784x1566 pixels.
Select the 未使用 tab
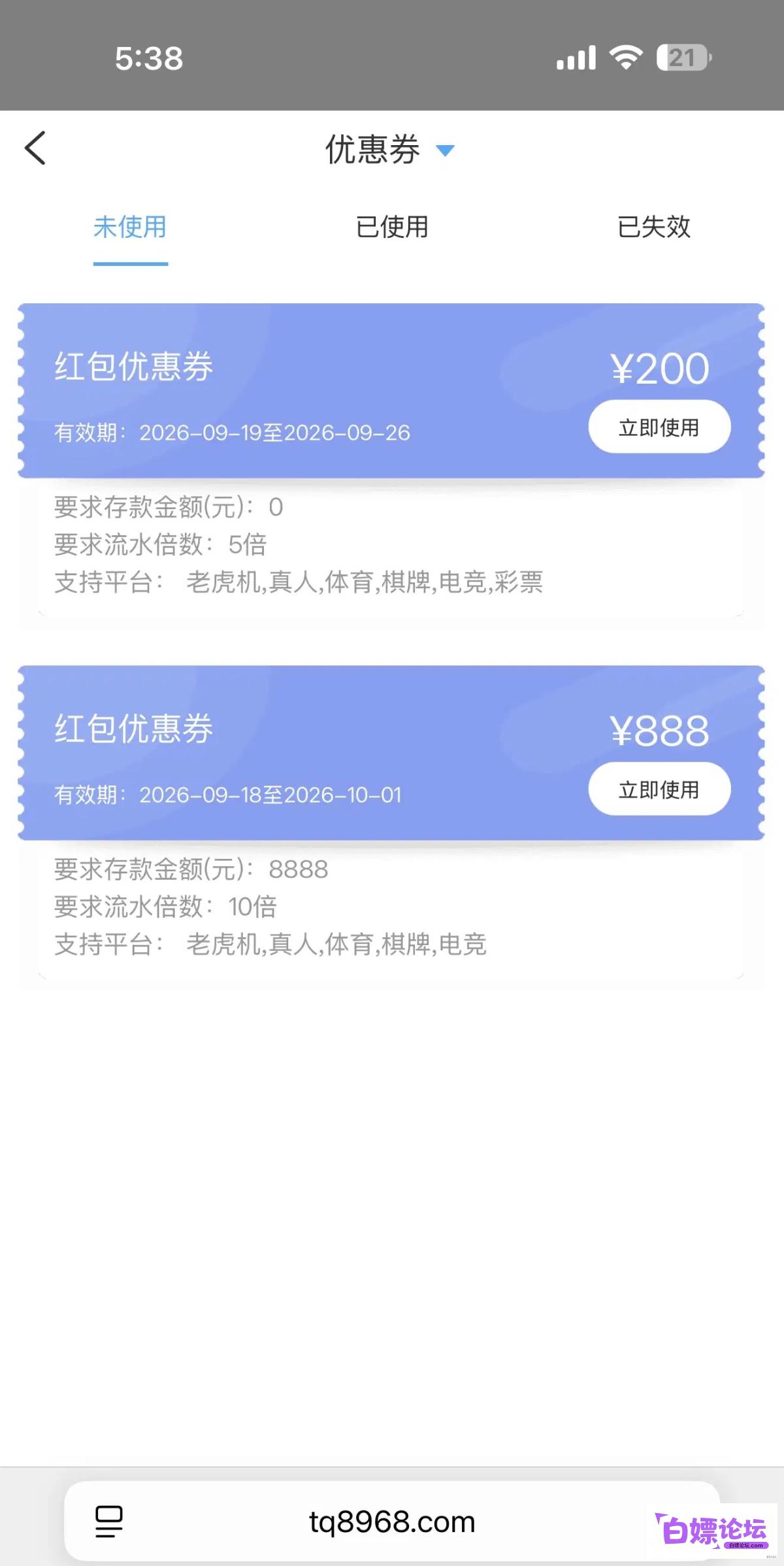(130, 227)
